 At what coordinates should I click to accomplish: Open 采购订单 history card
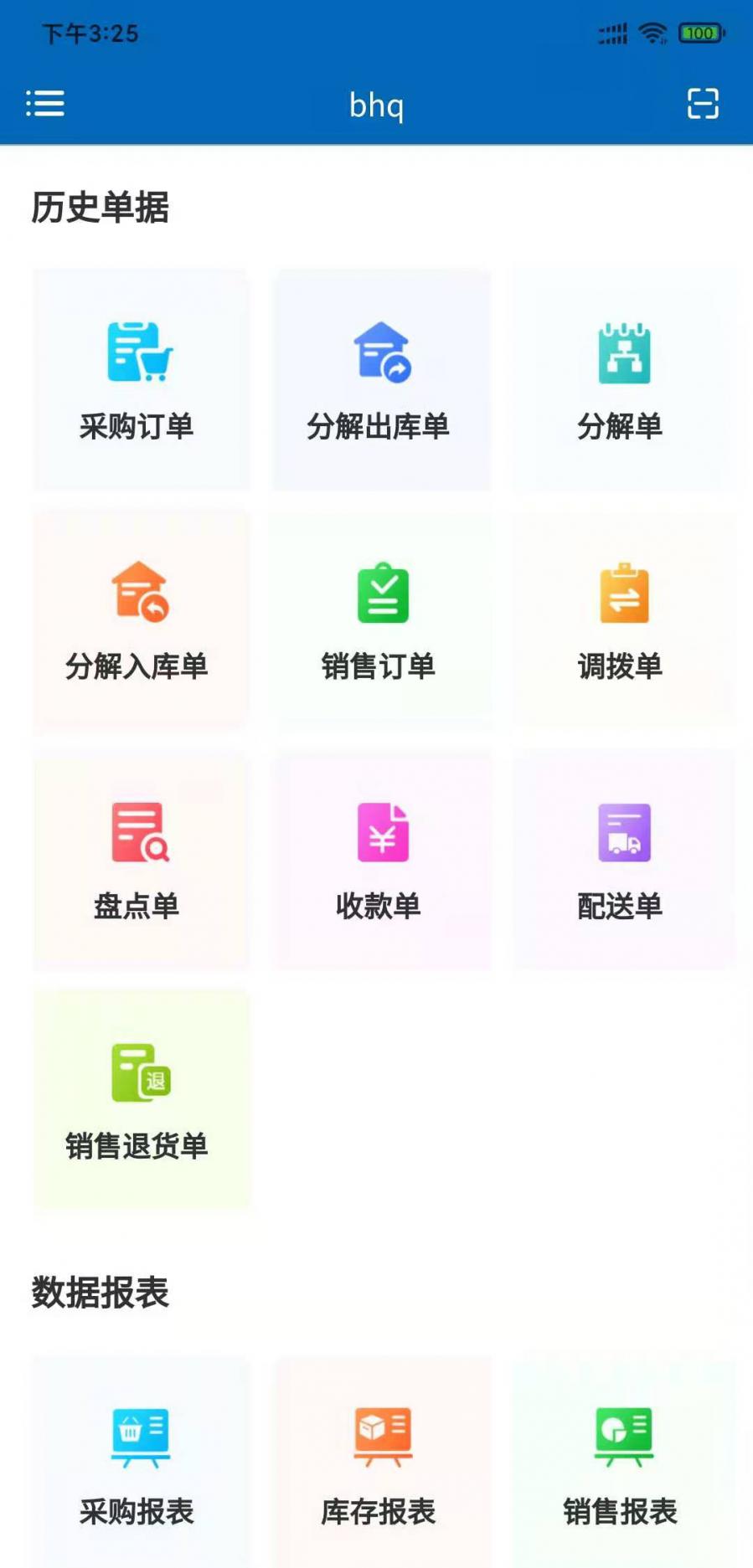click(x=139, y=380)
